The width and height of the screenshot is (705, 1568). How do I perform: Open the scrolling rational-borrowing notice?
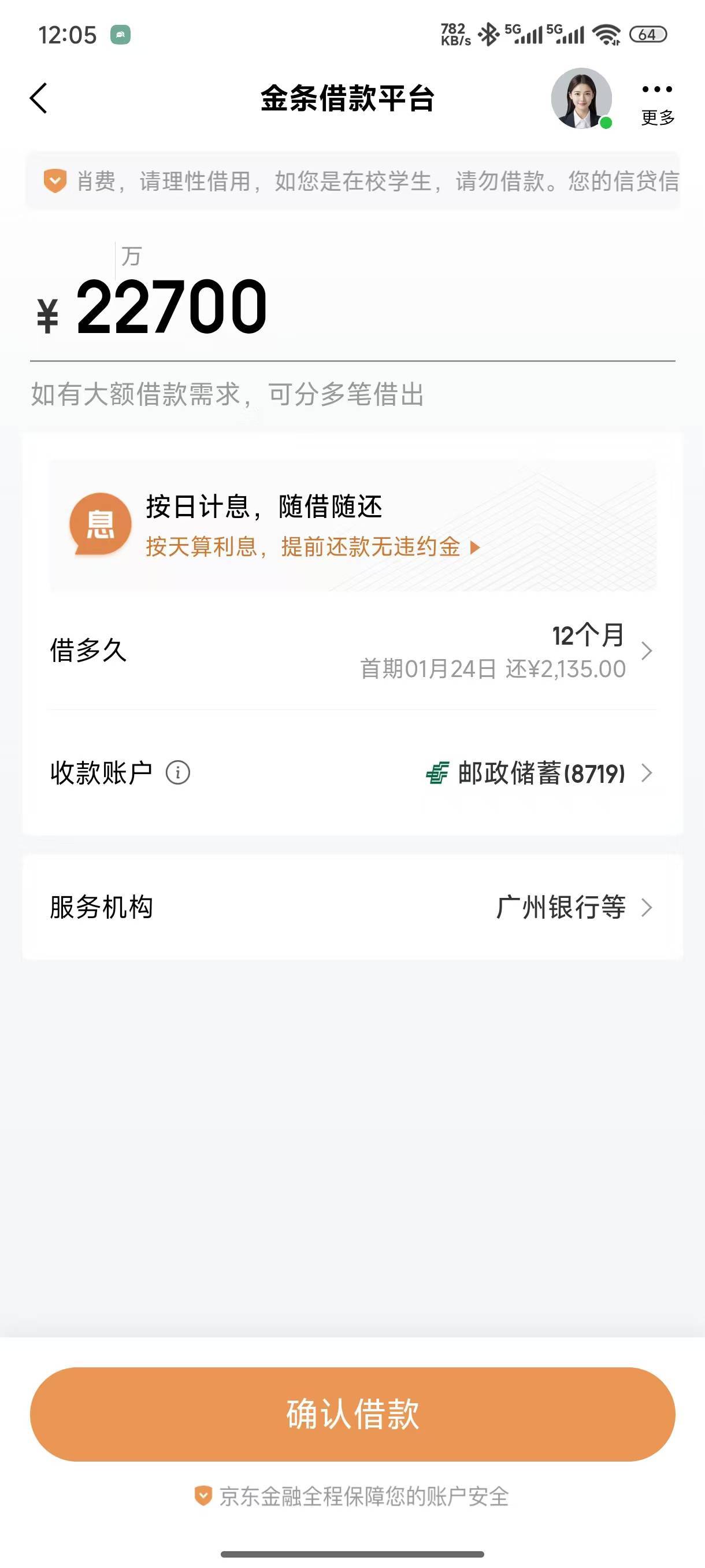352,181
